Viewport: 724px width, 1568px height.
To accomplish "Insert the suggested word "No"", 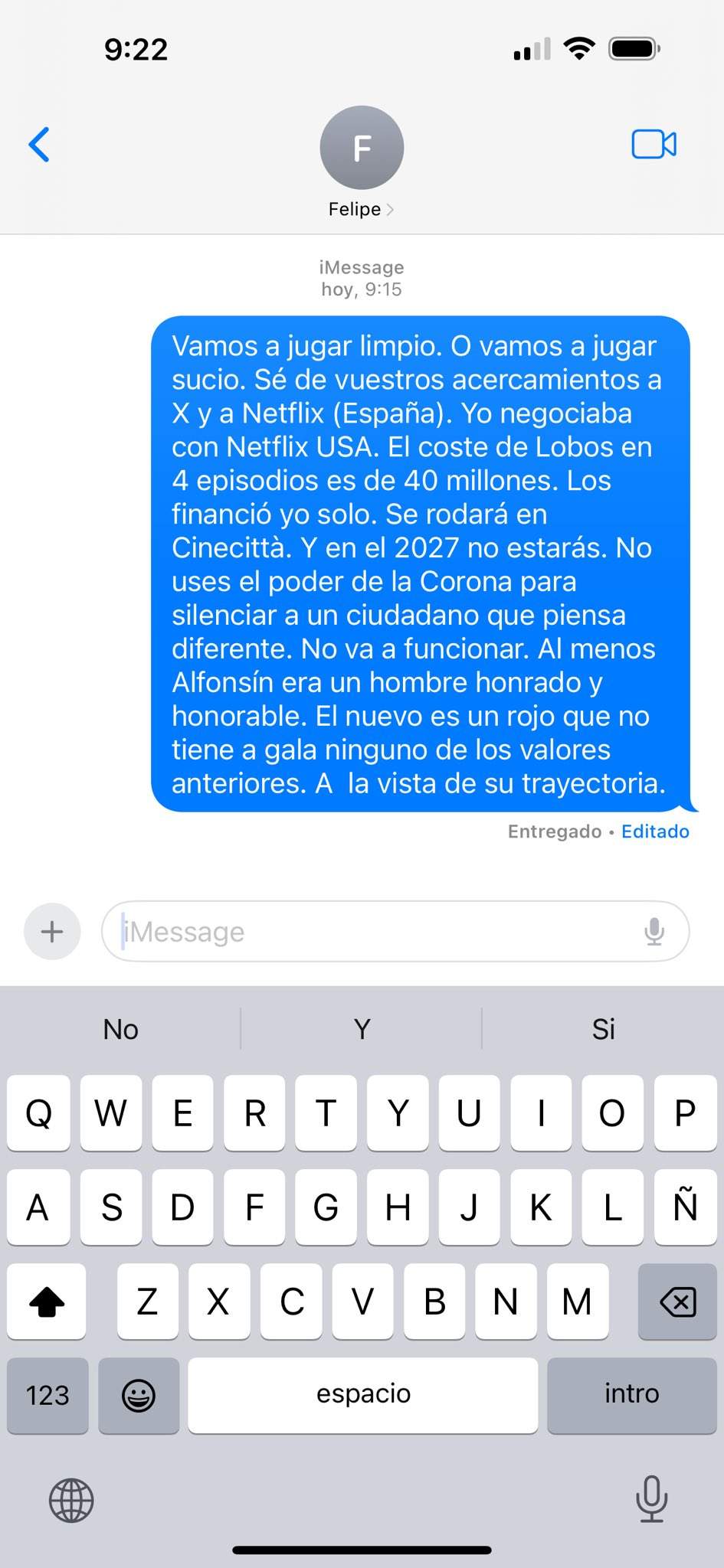I will [121, 1030].
